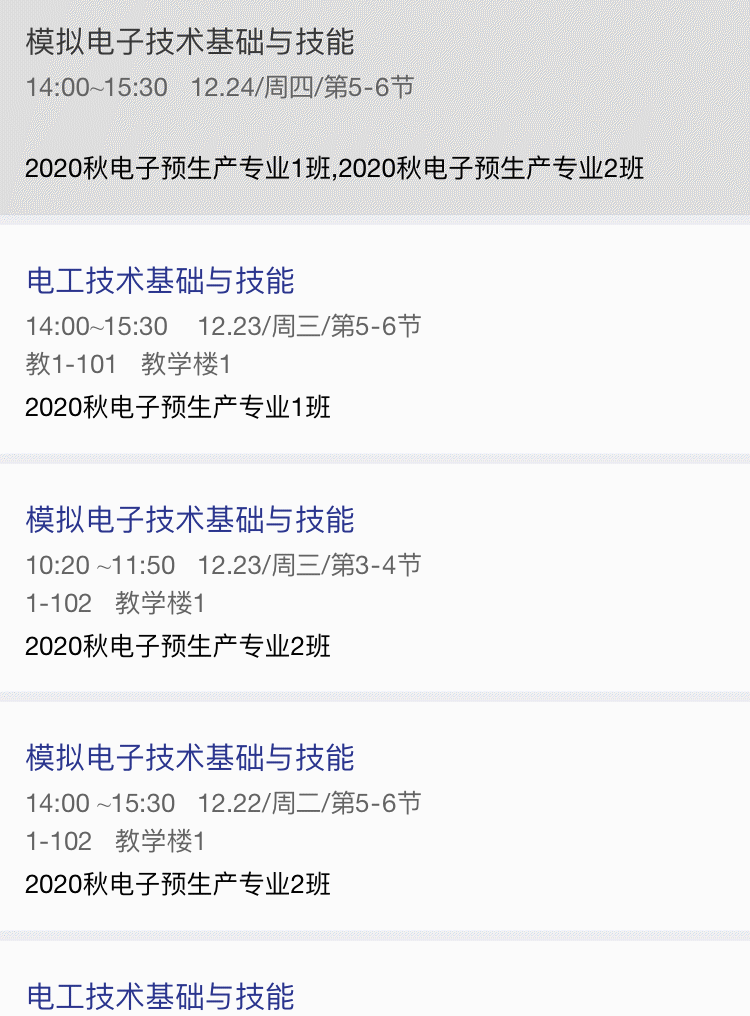The image size is (750, 1016).
Task: Open the 12.24 模拟电子技术基础与技能 class
Action: coord(190,42)
